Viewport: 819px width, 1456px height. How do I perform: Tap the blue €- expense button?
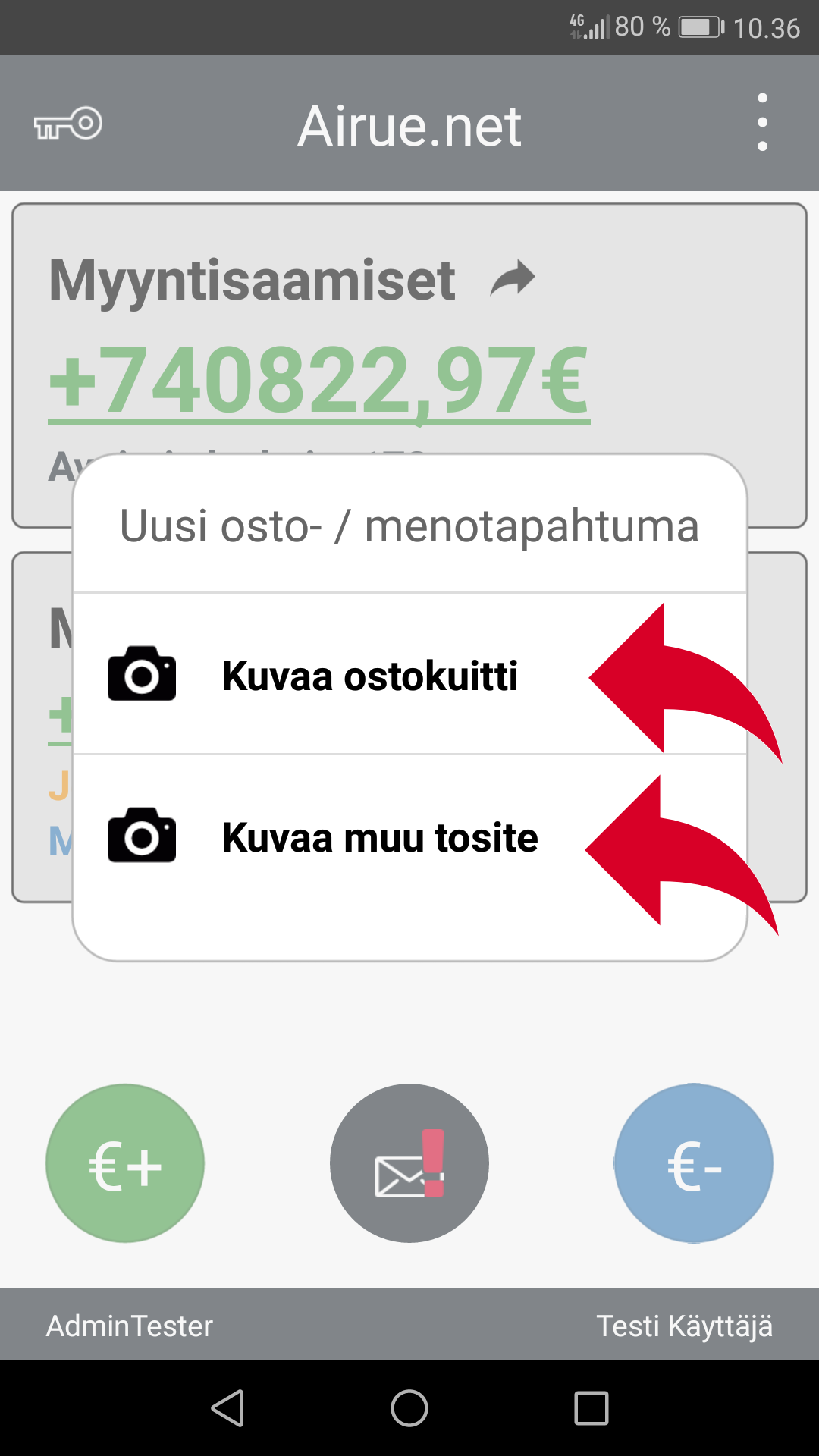point(694,1163)
